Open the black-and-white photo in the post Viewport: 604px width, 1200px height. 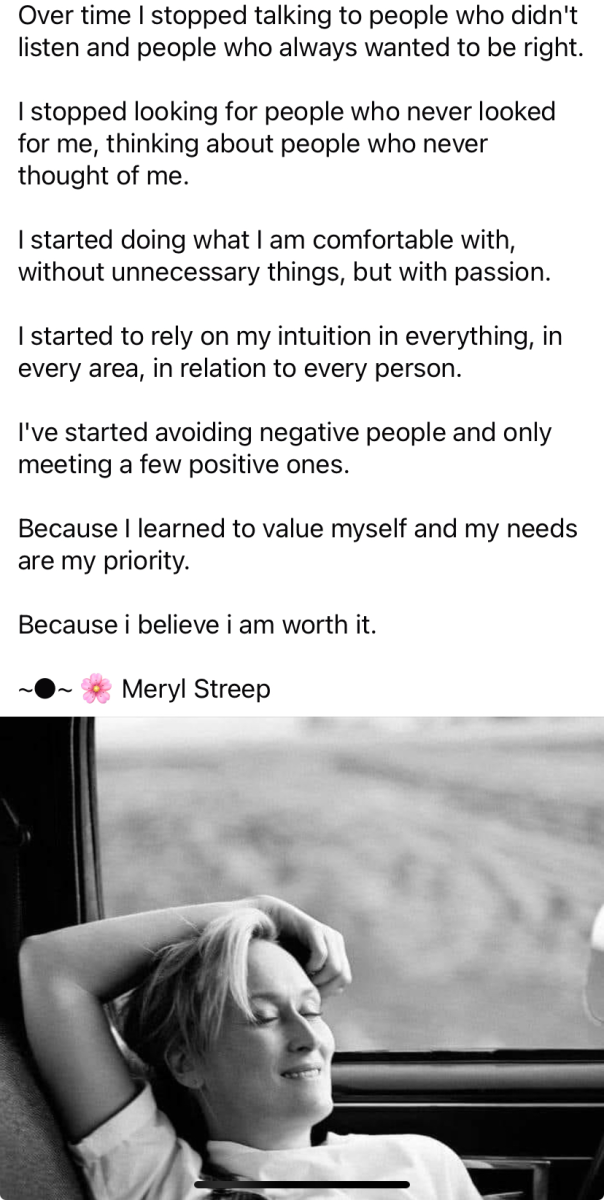302,958
